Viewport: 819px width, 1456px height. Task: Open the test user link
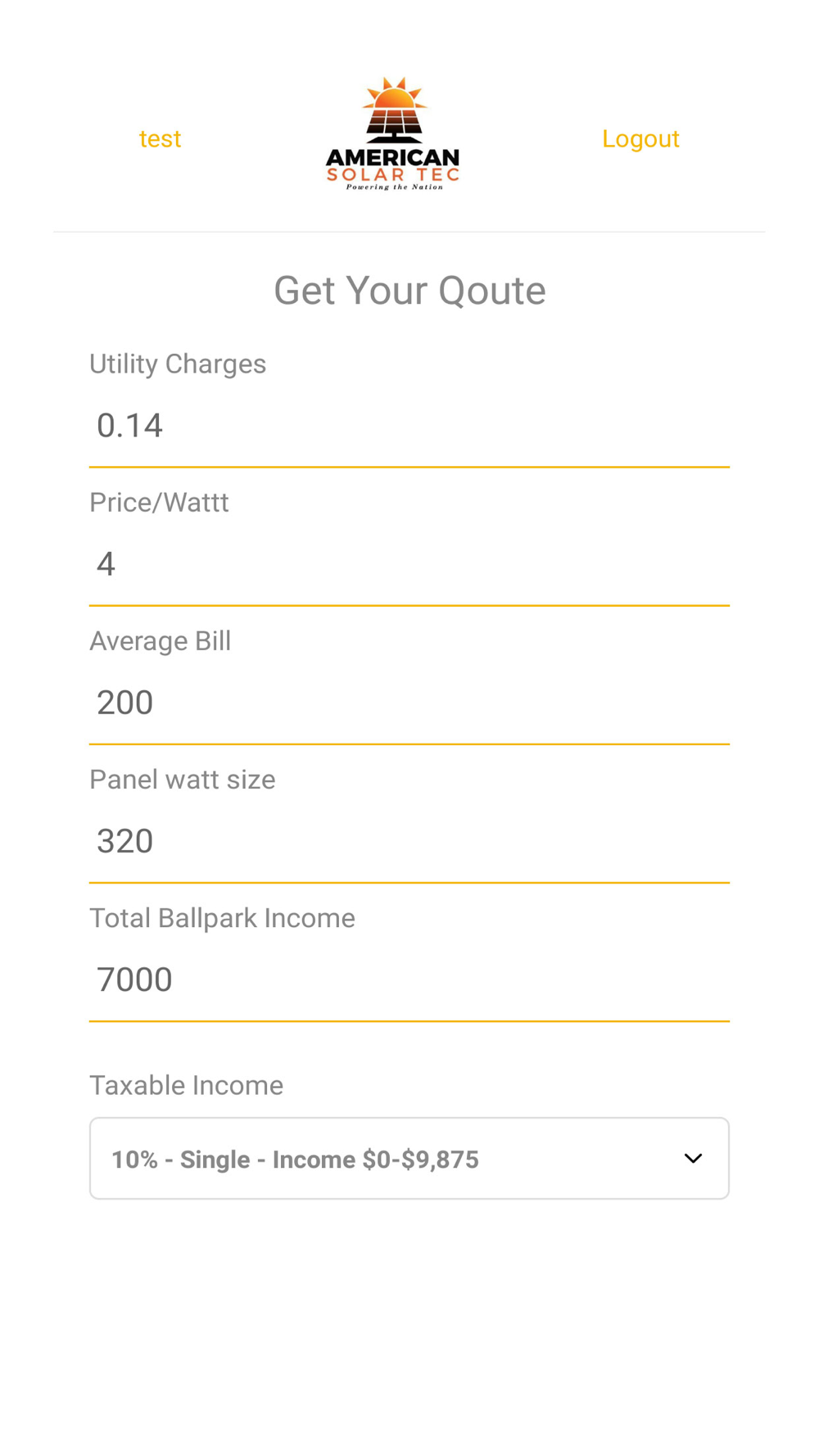pyautogui.click(x=160, y=138)
